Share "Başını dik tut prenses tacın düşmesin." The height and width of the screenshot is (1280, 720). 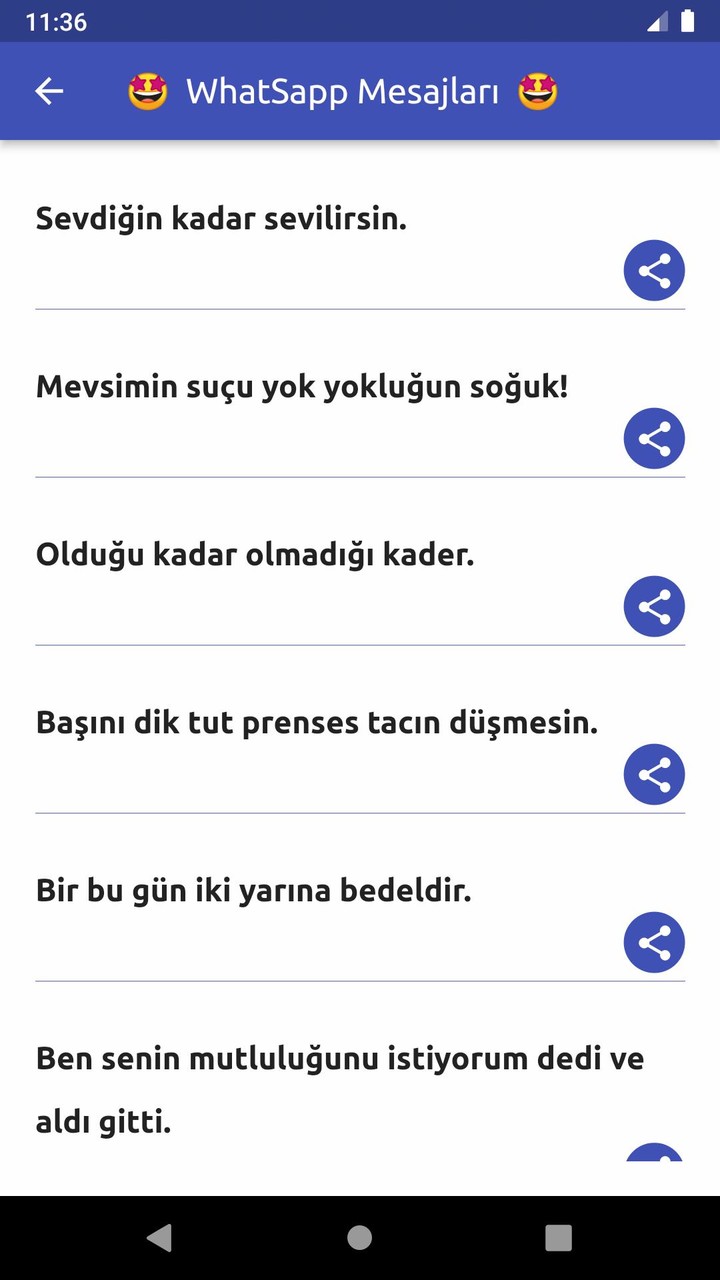(x=654, y=774)
